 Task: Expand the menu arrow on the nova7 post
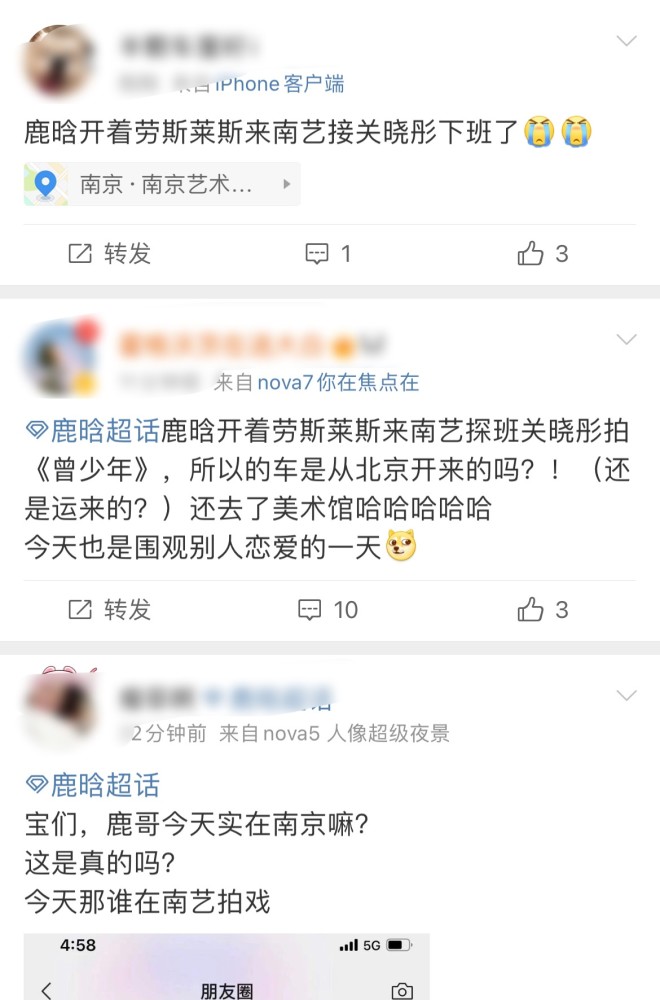coord(626,340)
